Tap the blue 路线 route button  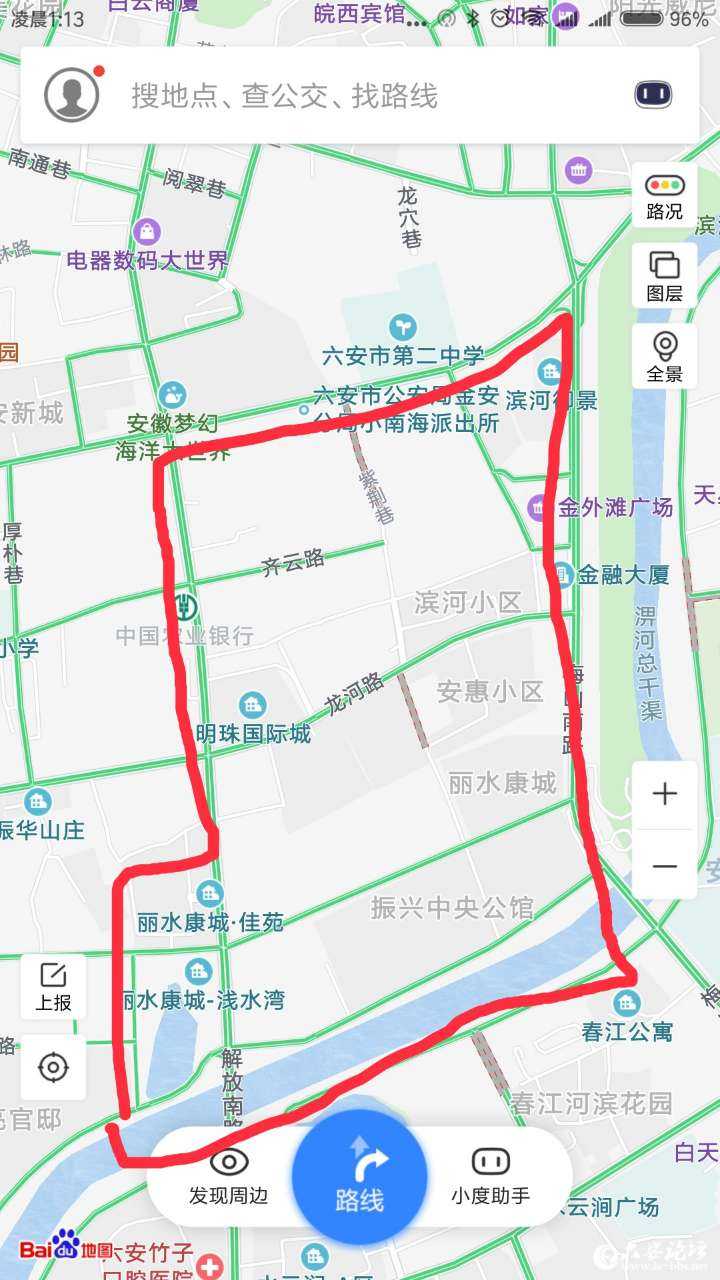click(359, 1177)
